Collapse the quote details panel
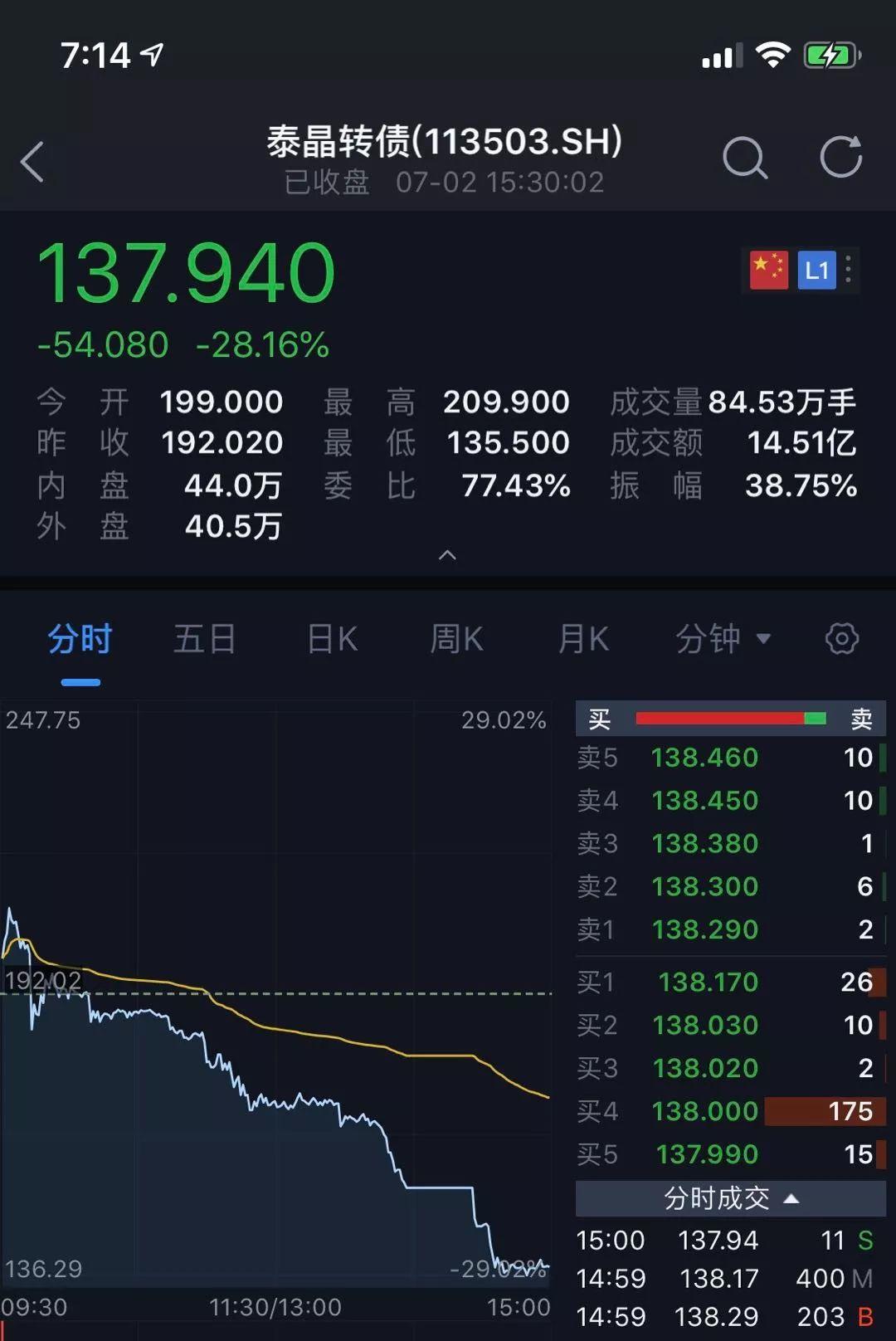 (447, 555)
